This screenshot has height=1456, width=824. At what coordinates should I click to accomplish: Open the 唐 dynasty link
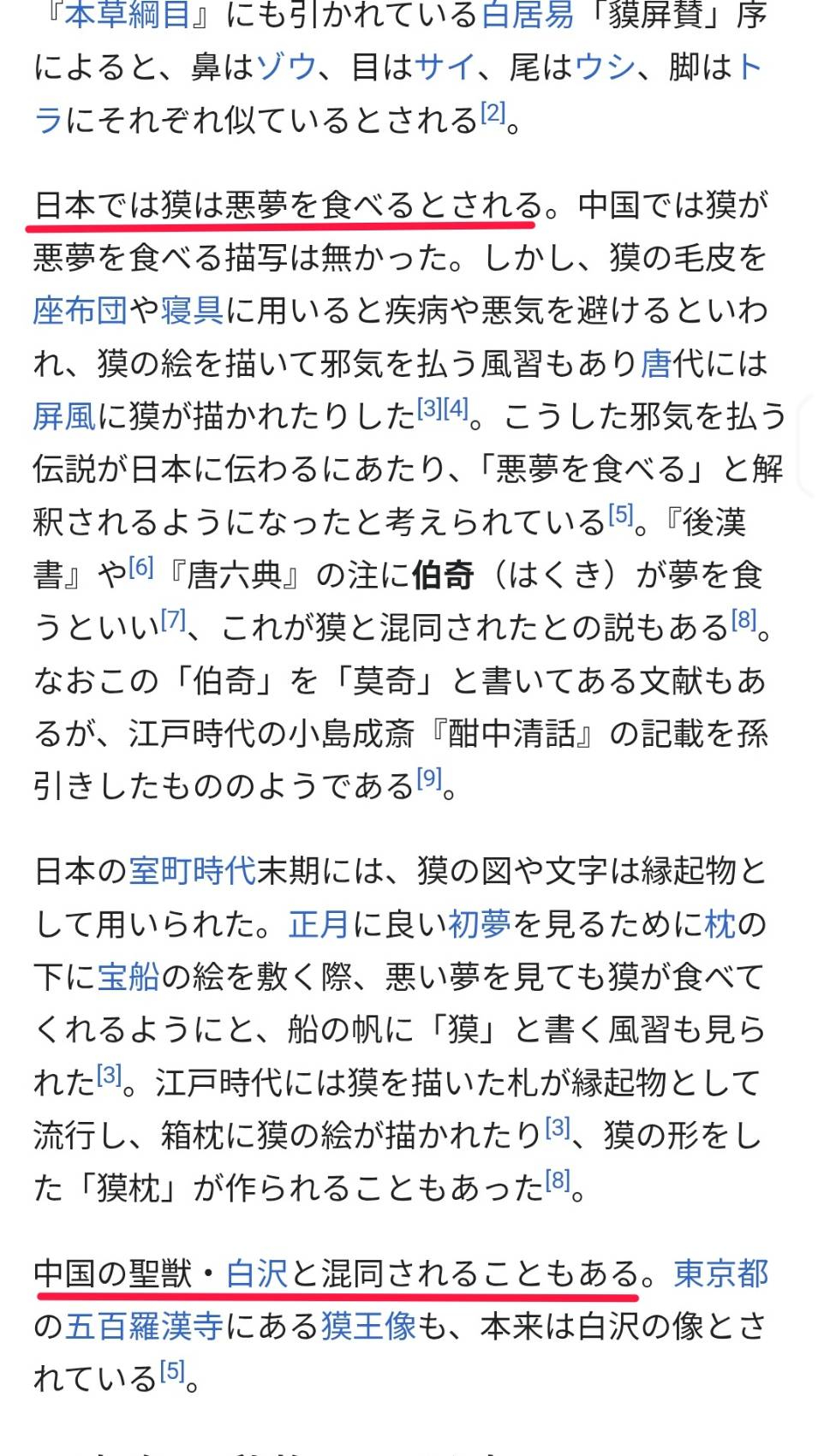656,364
